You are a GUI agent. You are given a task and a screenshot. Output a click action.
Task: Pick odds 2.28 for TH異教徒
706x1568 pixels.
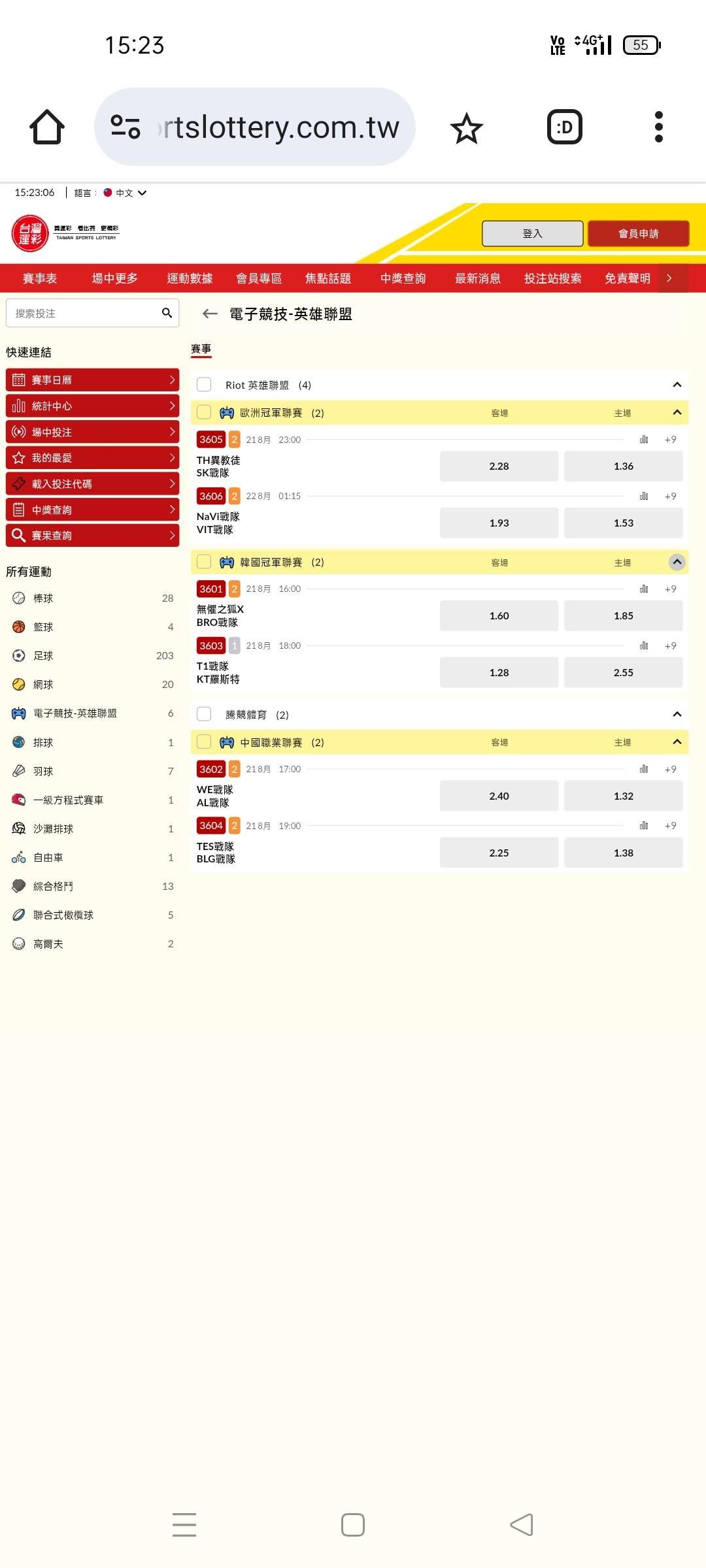click(x=499, y=466)
